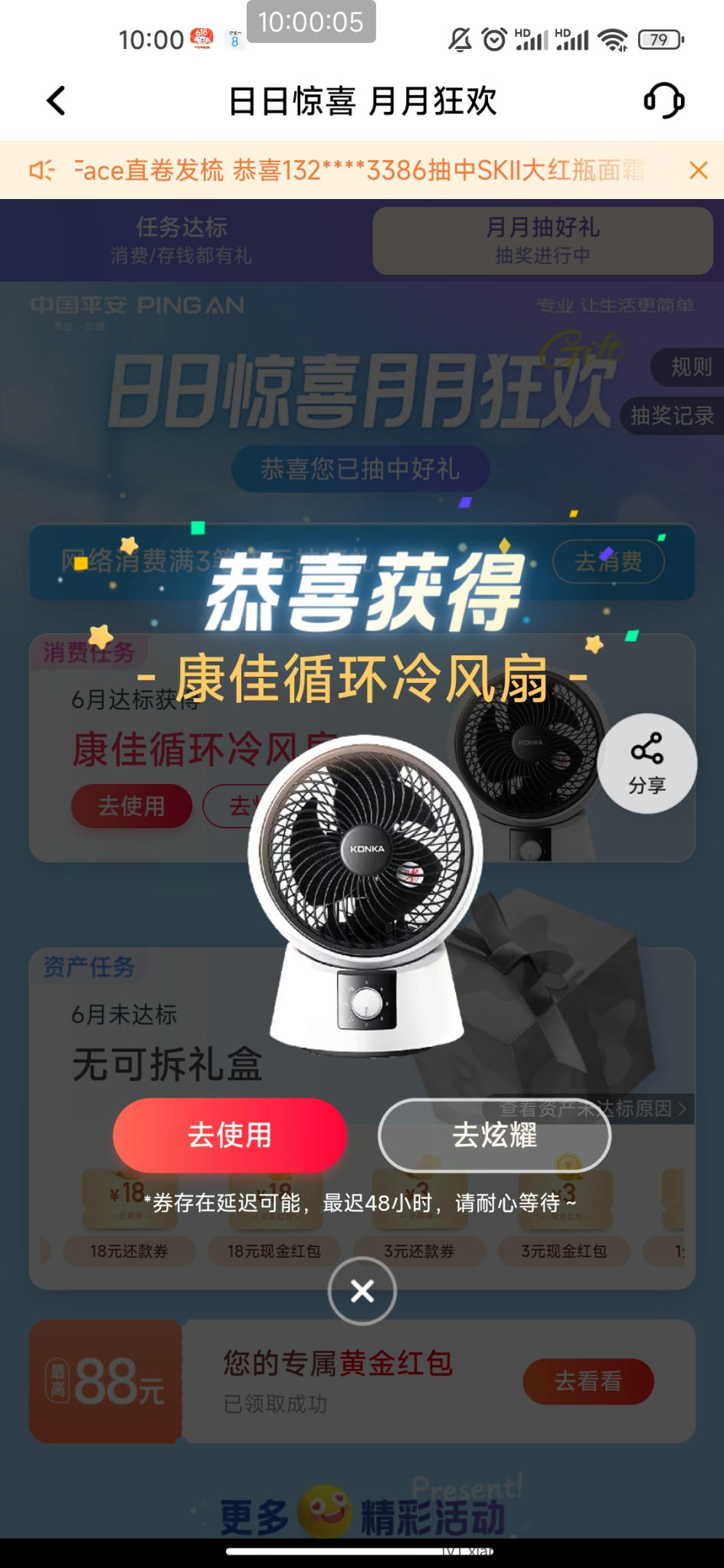Image resolution: width=724 pixels, height=1568 pixels.
Task: Close the prize popup with X
Action: pos(362,1291)
